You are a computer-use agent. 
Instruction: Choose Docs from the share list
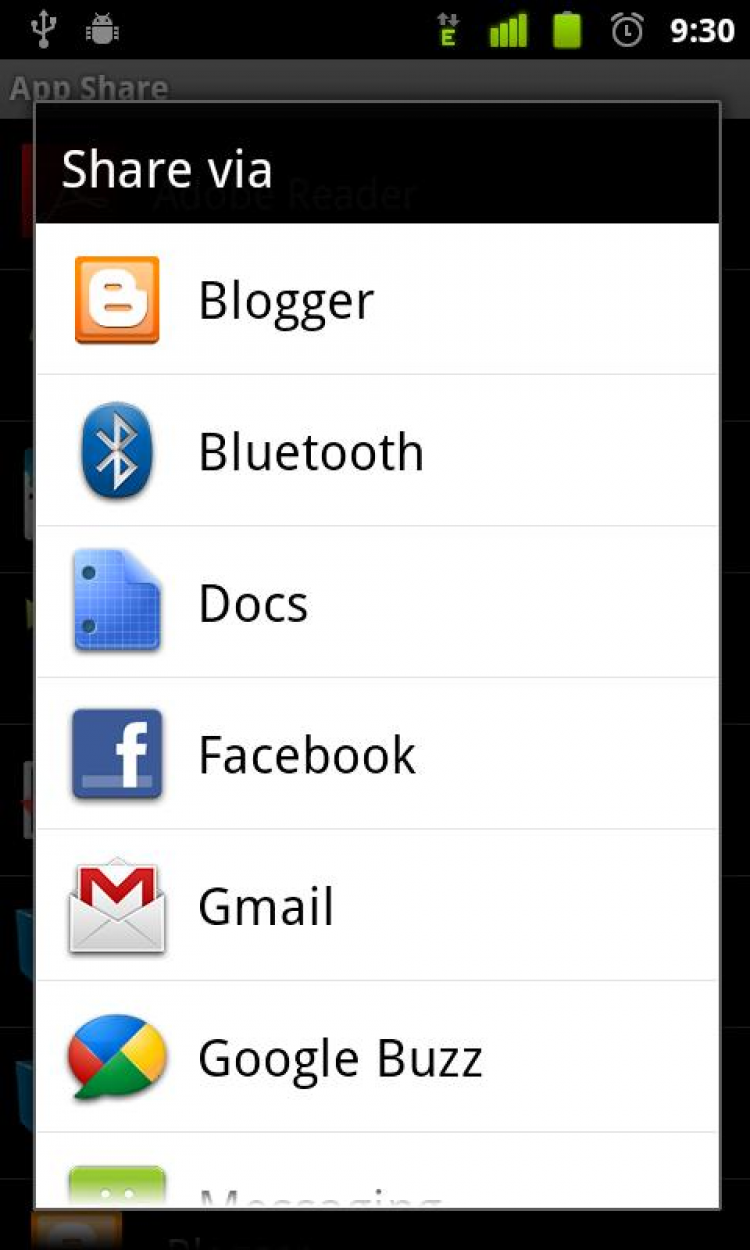(377, 603)
